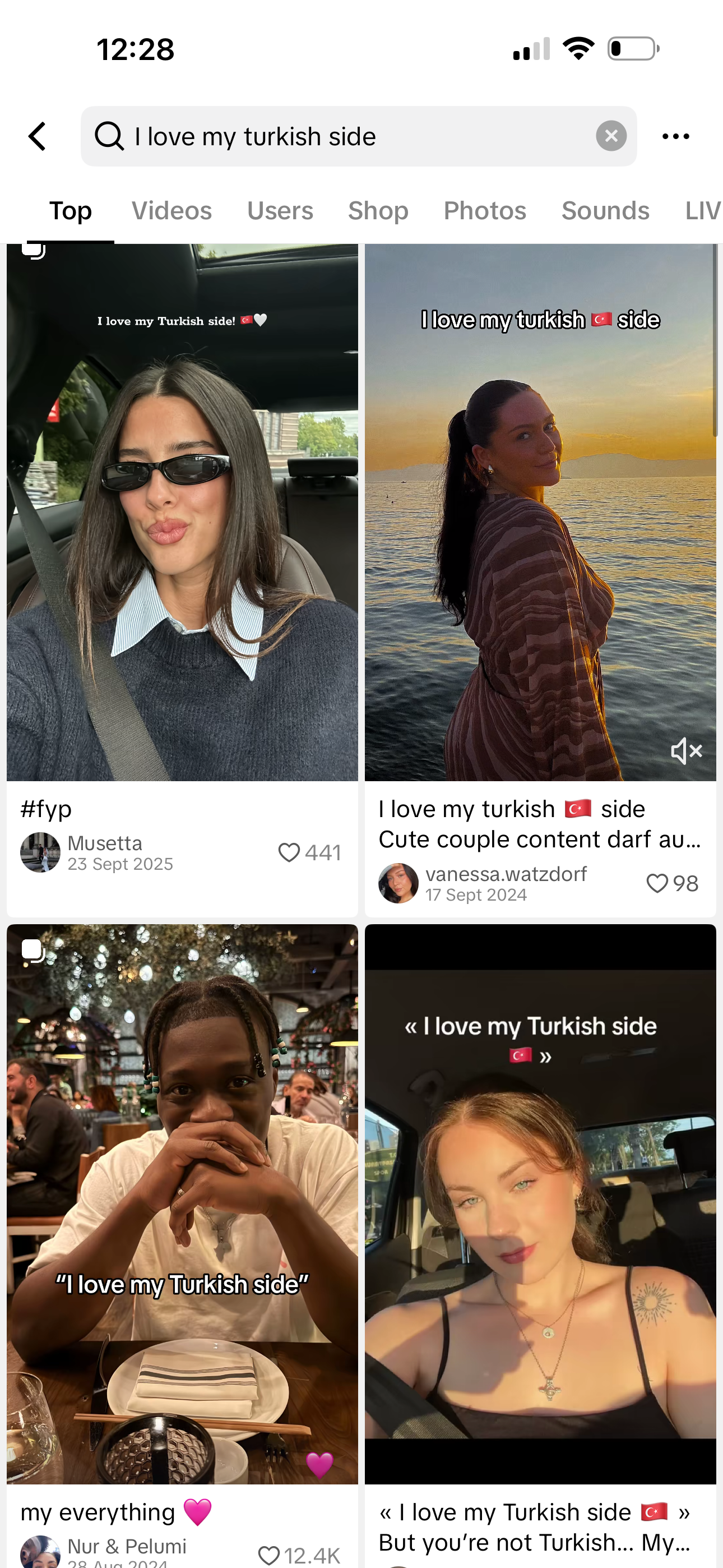Like Nur & Pelumi's post with 12.4K likes
The image size is (723, 1568).
pos(269,1555)
